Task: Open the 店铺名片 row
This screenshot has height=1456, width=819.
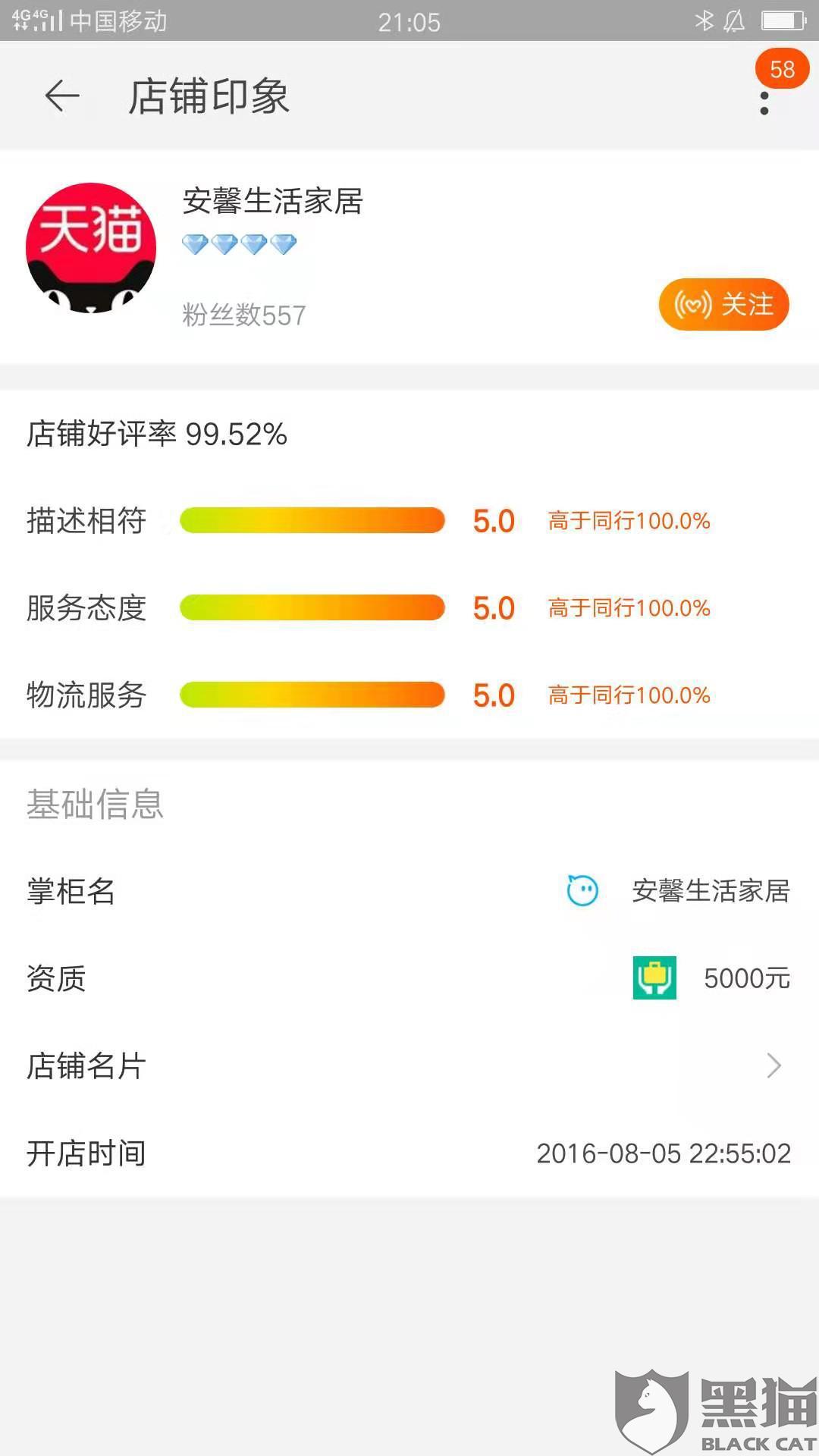Action: (x=409, y=1065)
